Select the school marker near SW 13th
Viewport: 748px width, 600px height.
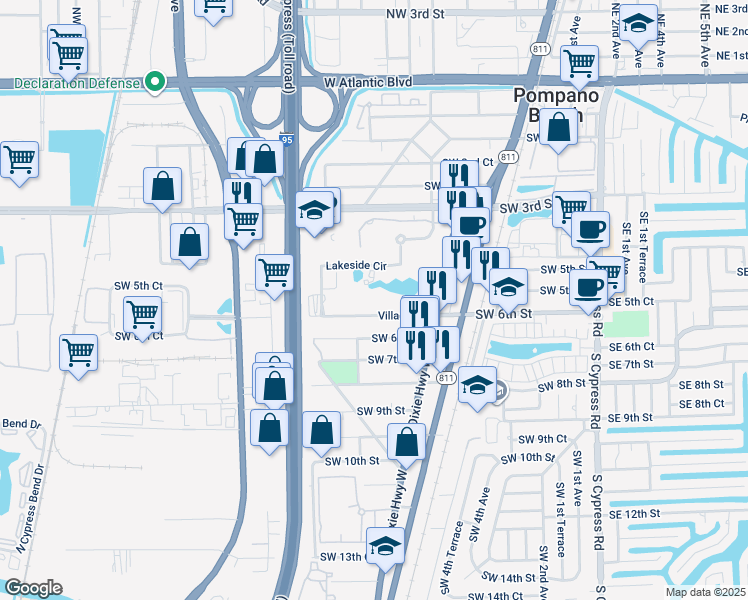[x=385, y=549]
